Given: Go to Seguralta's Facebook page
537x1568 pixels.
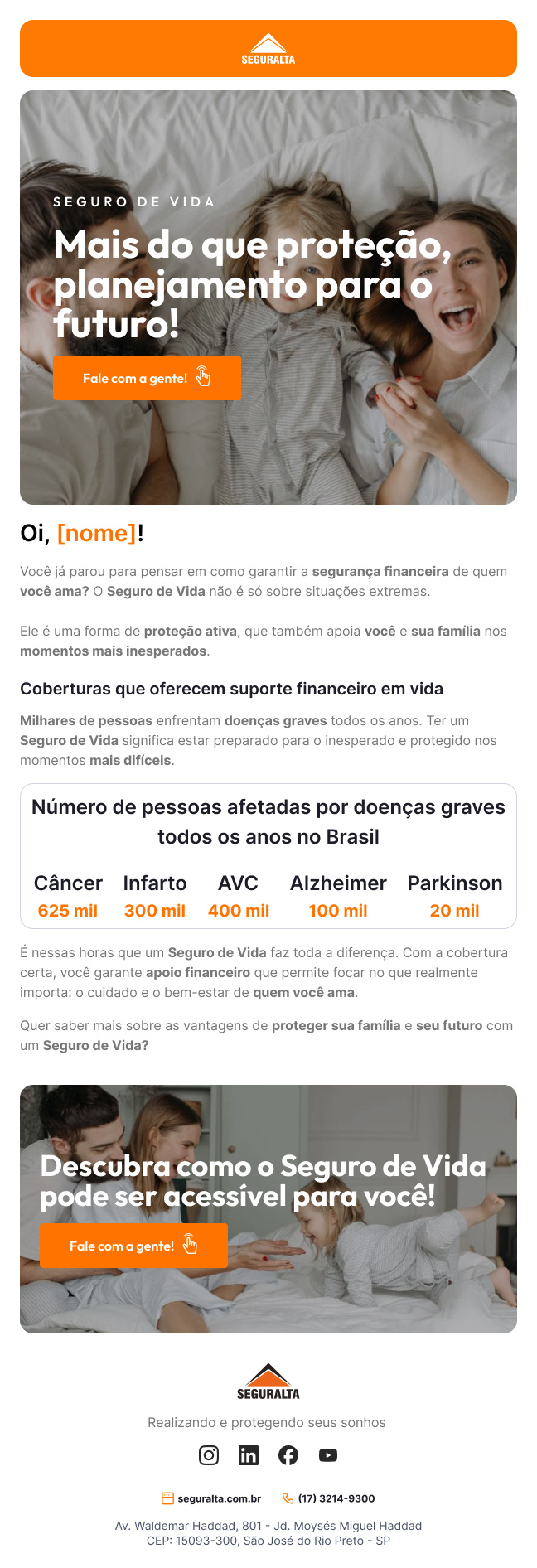Looking at the screenshot, I should click(288, 1455).
